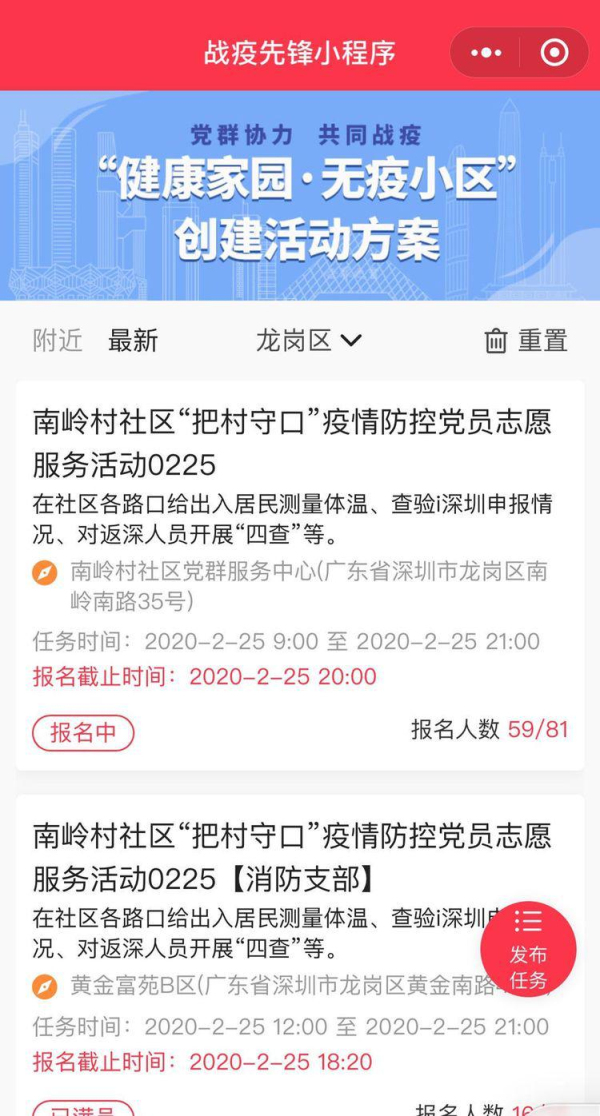
Task: Tap 报名中 on the first activity
Action: click(x=84, y=733)
